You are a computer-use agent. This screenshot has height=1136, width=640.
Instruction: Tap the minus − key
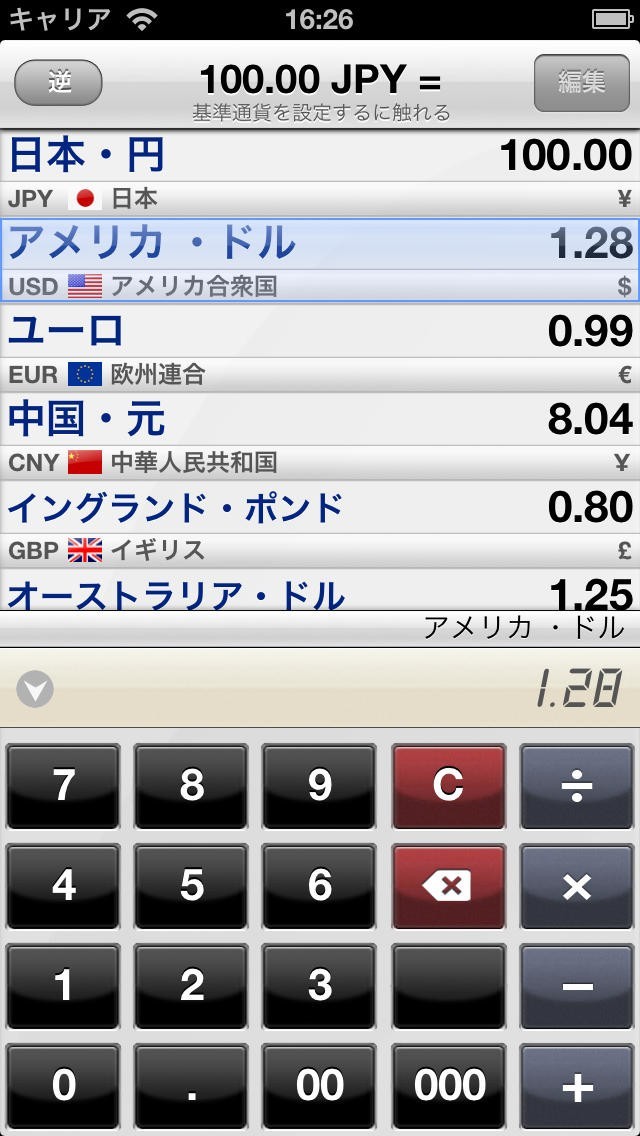(577, 986)
